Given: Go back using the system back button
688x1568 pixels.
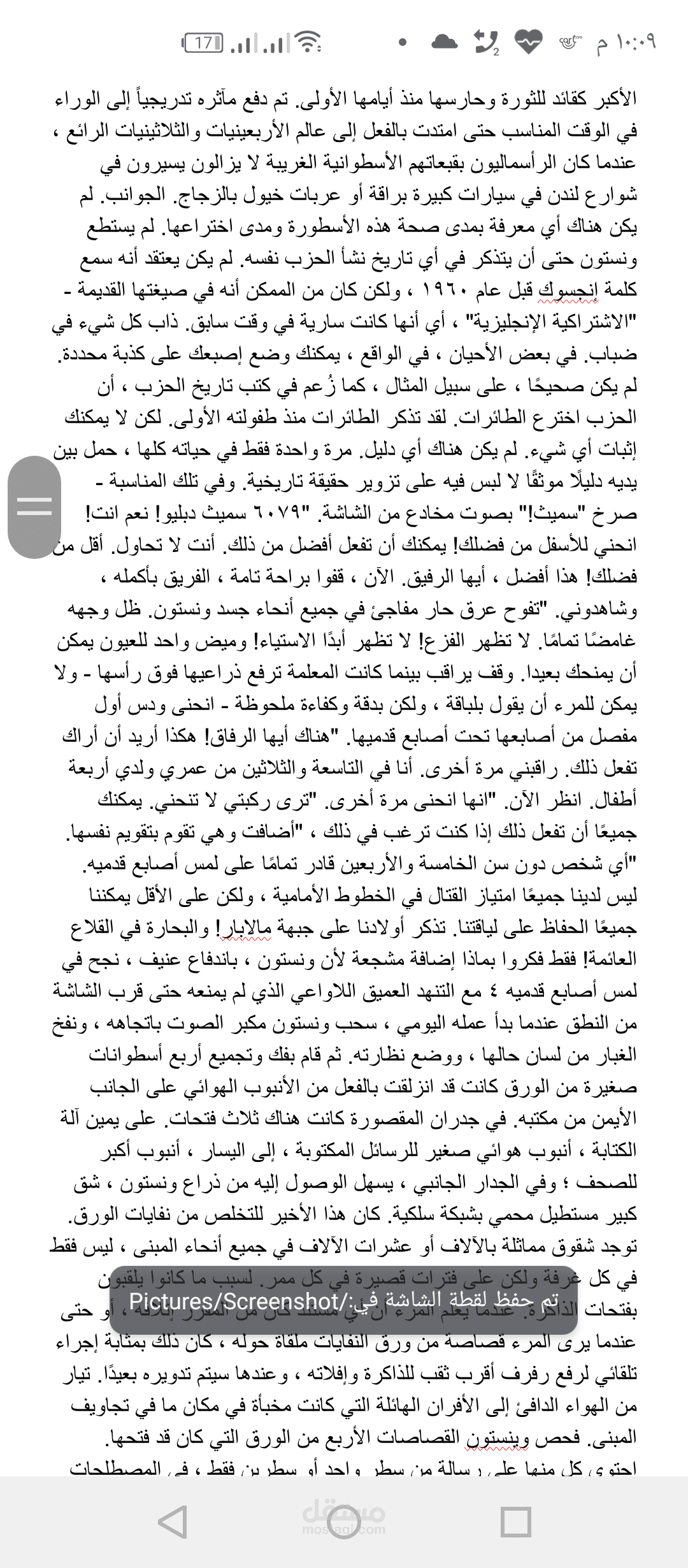Looking at the screenshot, I should 172,1523.
